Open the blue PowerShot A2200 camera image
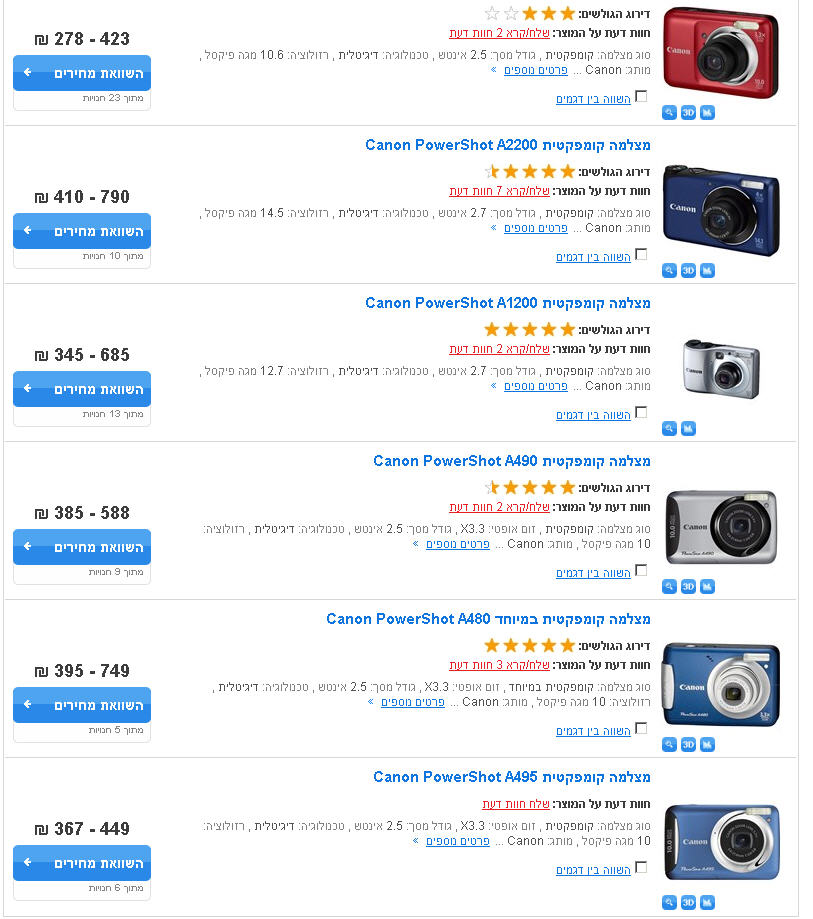Image resolution: width=813 pixels, height=919 pixels. click(x=720, y=212)
